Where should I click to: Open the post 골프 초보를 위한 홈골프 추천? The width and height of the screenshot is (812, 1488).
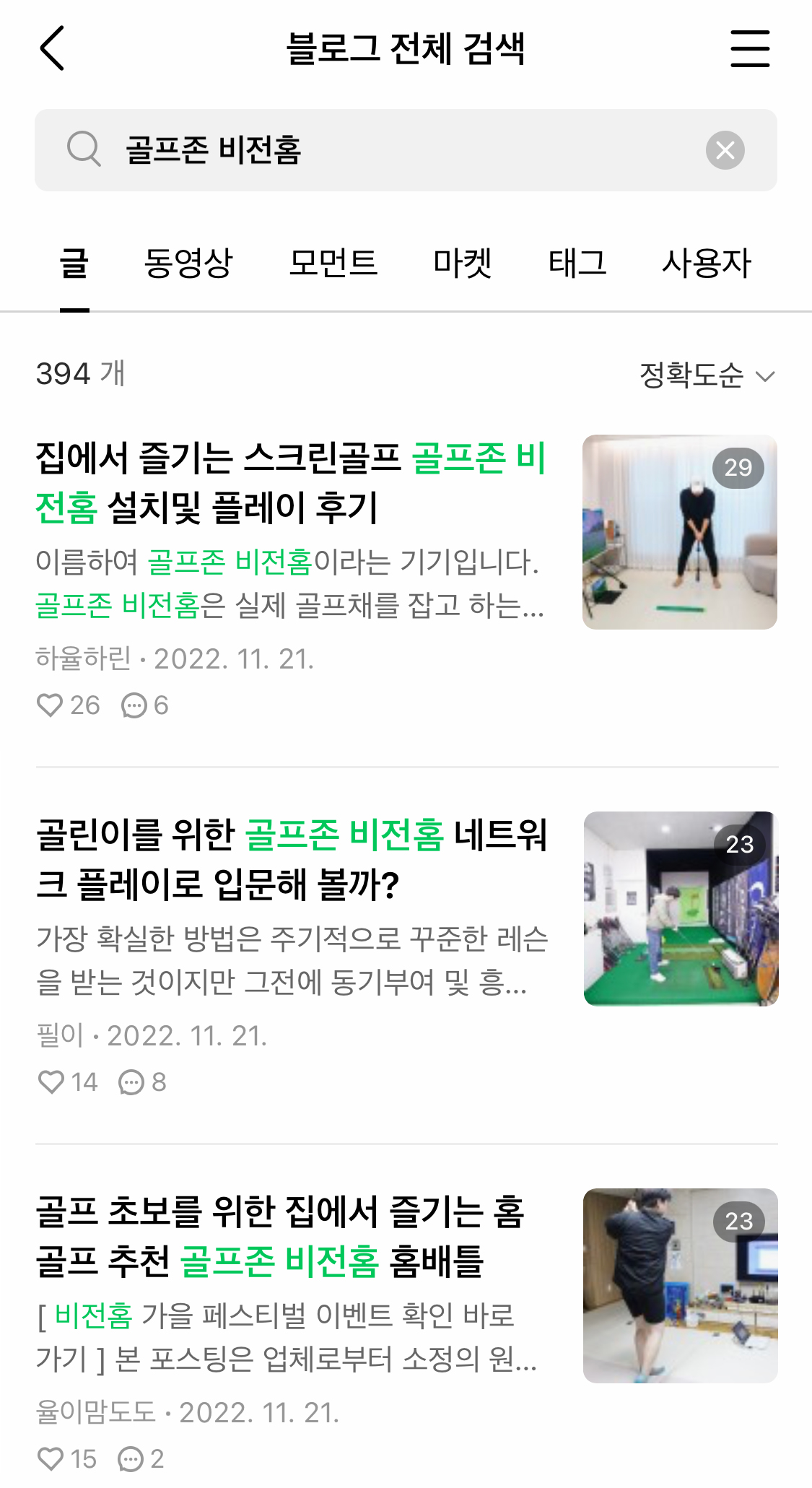281,1236
